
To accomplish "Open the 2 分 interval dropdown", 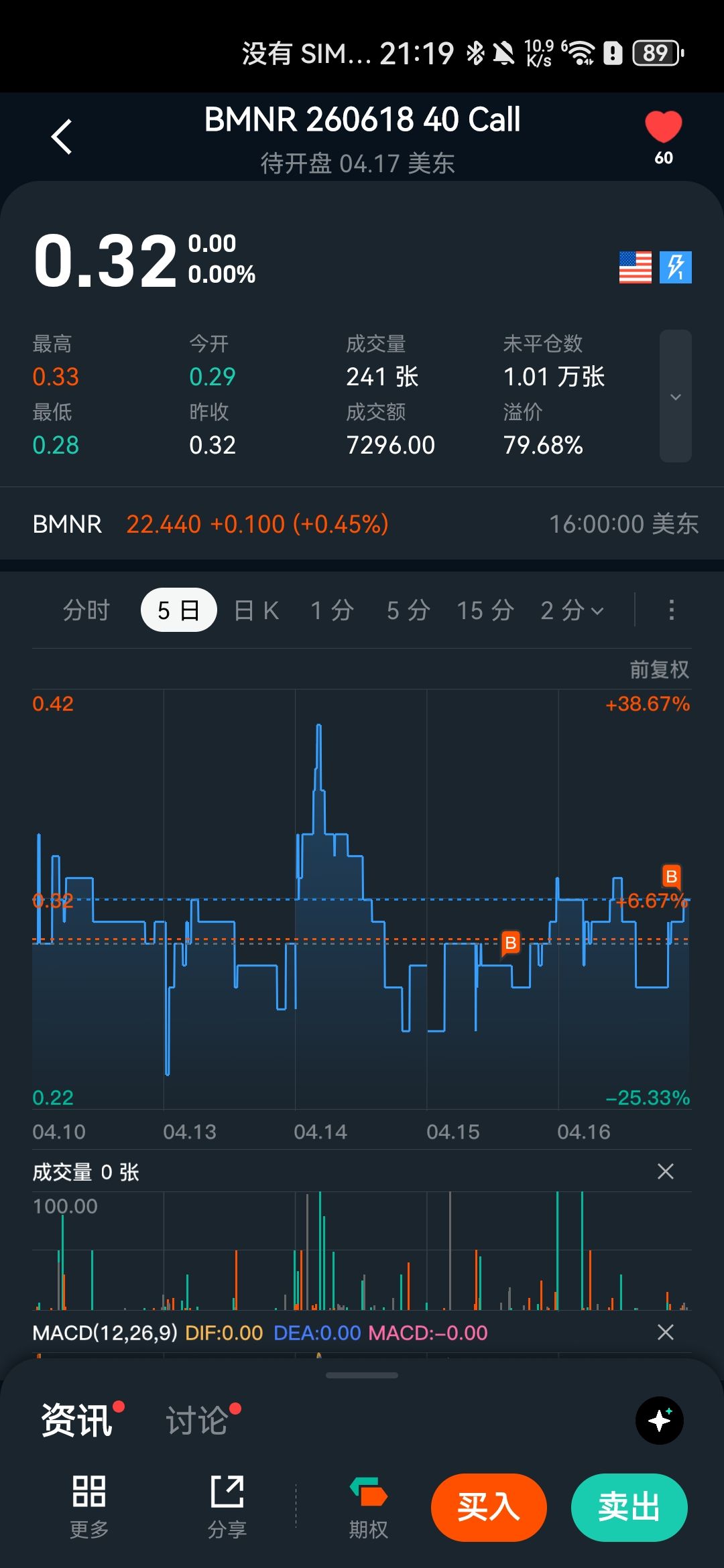I will [572, 610].
